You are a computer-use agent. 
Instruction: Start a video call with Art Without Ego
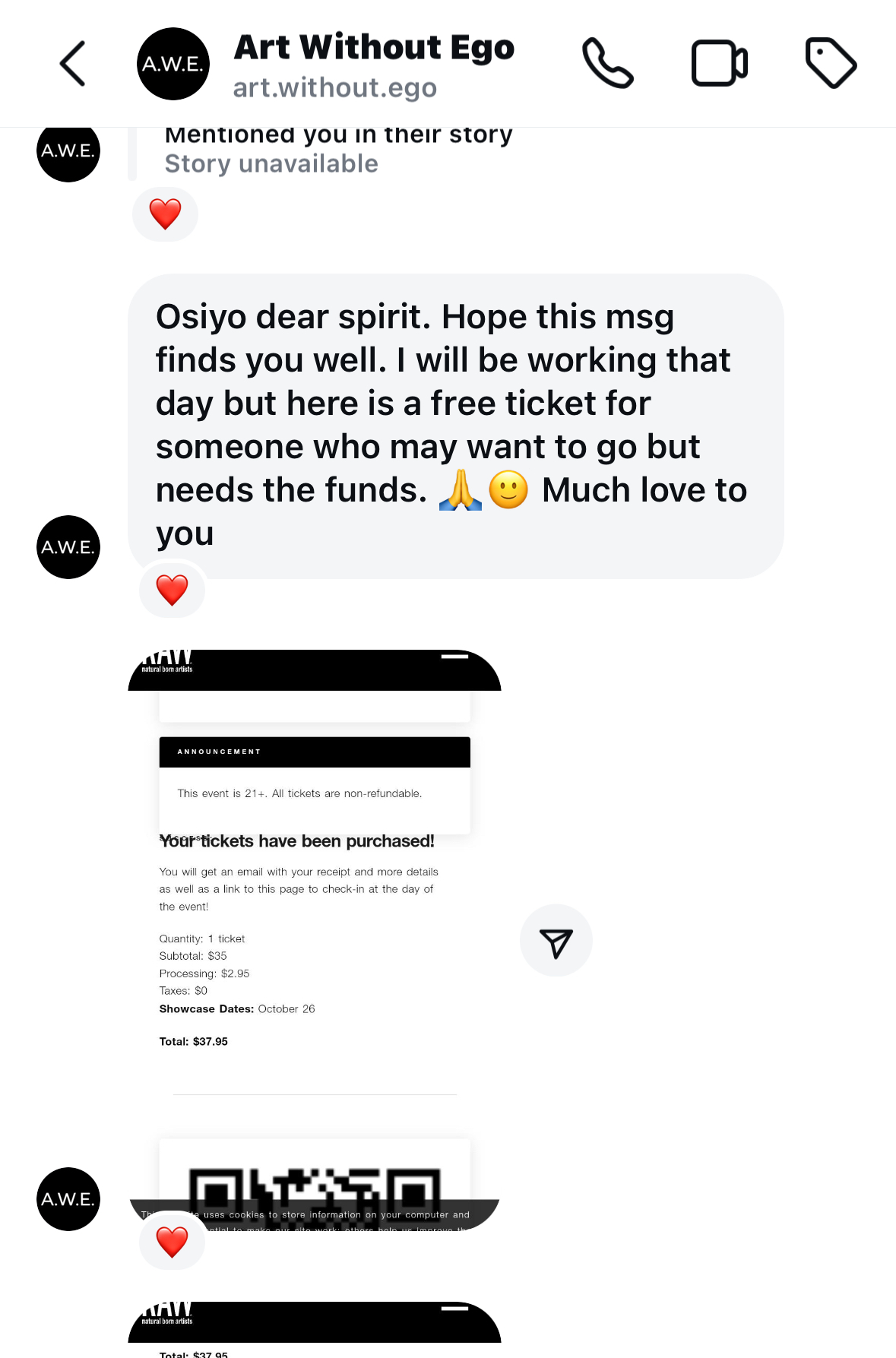point(719,64)
